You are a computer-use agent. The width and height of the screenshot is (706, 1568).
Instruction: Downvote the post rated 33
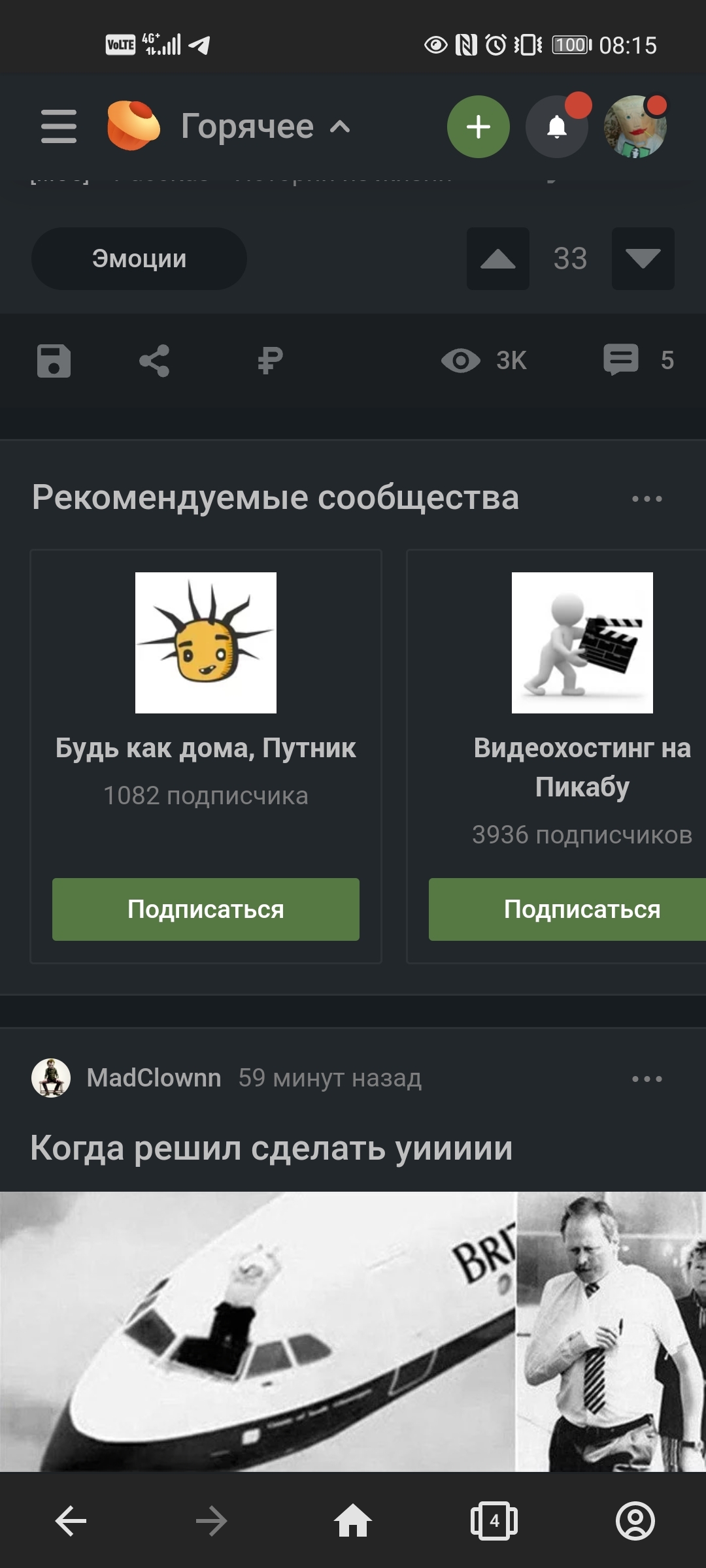point(643,259)
